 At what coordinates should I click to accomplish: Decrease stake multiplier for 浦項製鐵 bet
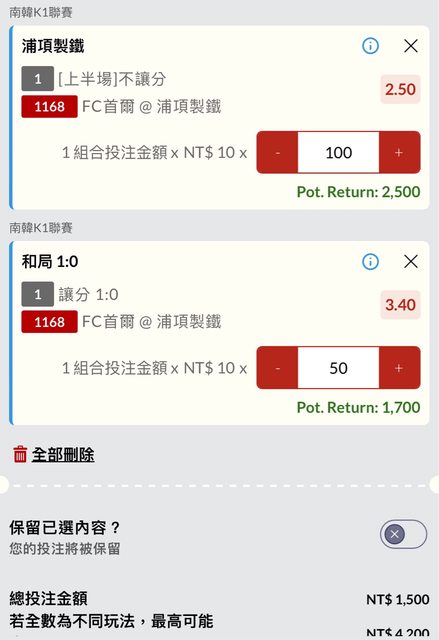(x=277, y=153)
